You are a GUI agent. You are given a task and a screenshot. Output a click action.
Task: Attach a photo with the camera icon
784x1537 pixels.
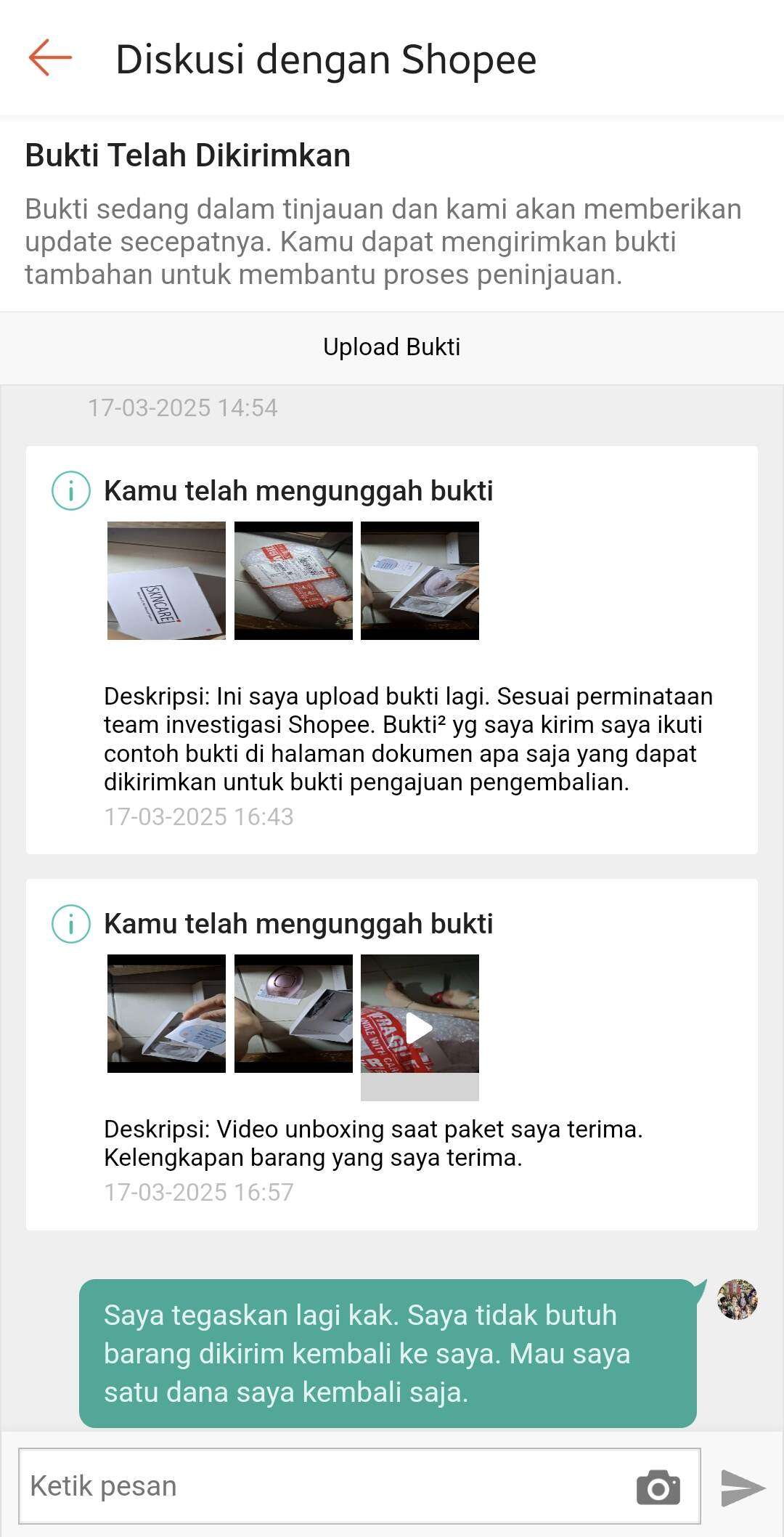click(658, 1487)
